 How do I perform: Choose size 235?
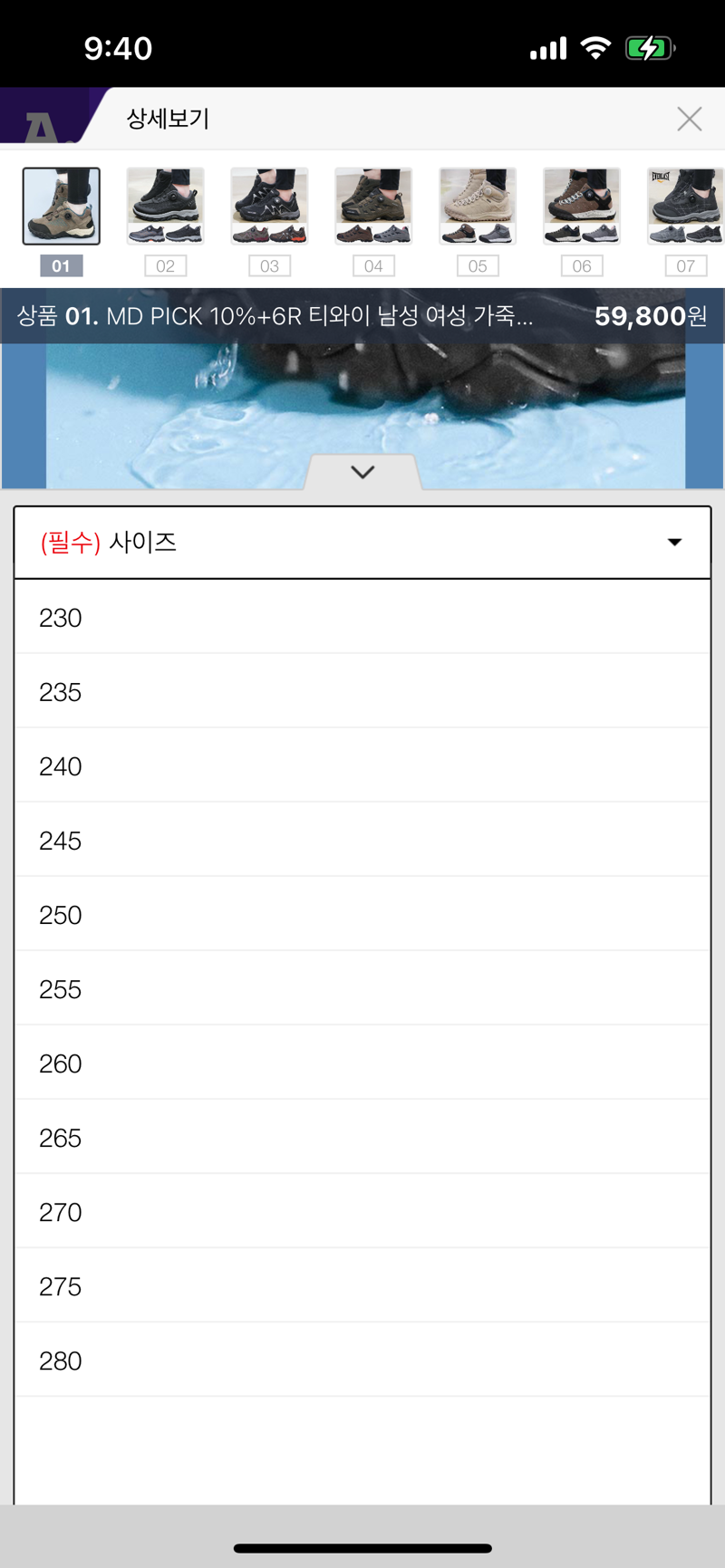click(362, 691)
